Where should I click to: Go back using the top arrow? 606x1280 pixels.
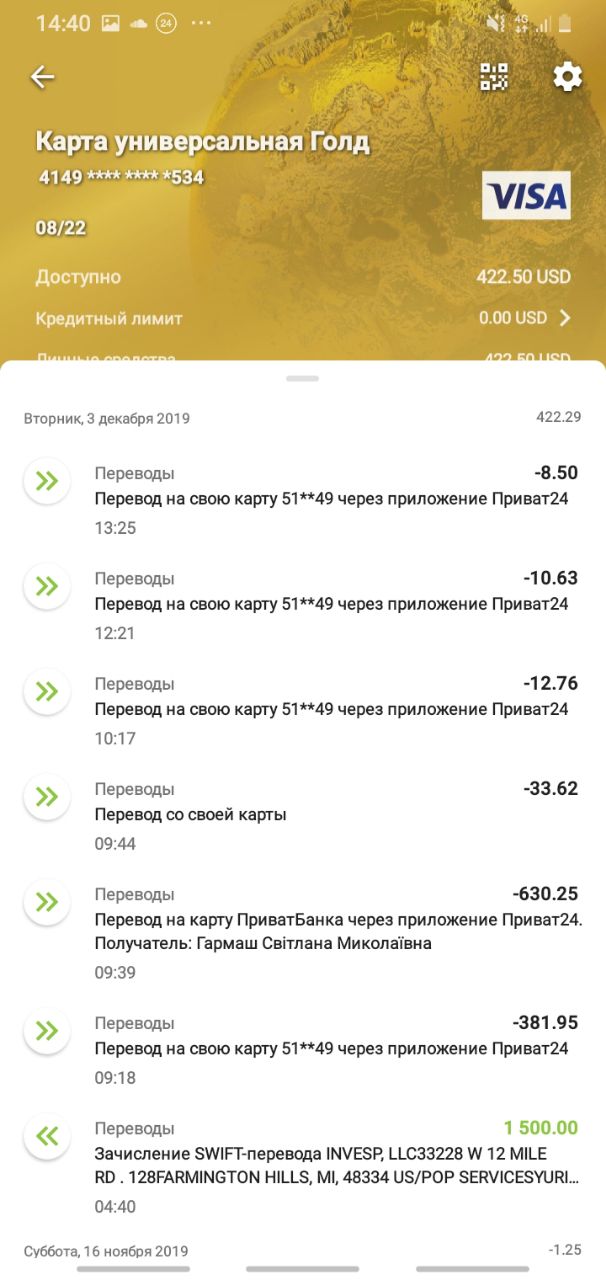coord(42,77)
